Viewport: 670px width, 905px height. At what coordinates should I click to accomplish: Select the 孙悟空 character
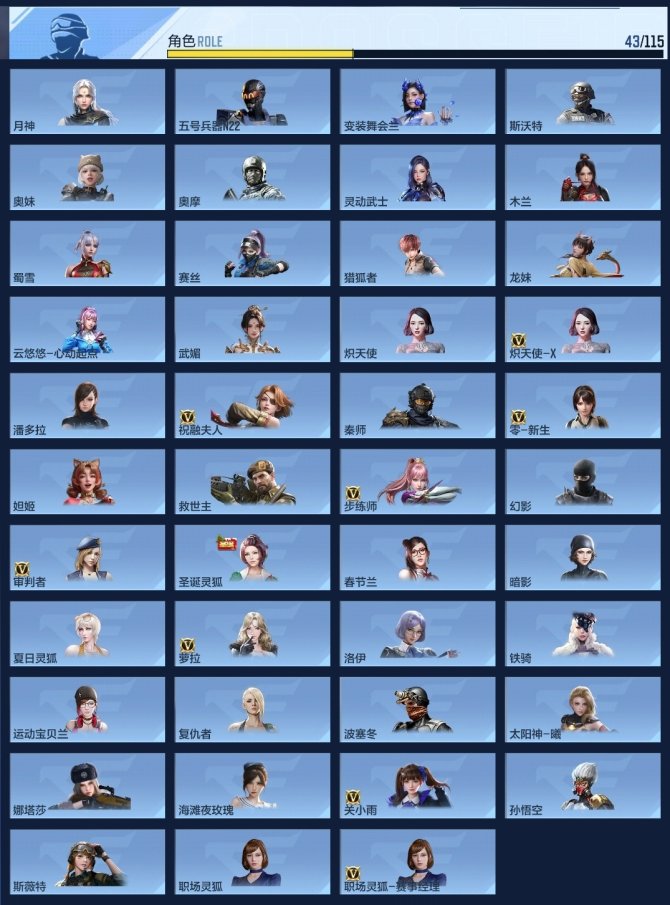582,785
